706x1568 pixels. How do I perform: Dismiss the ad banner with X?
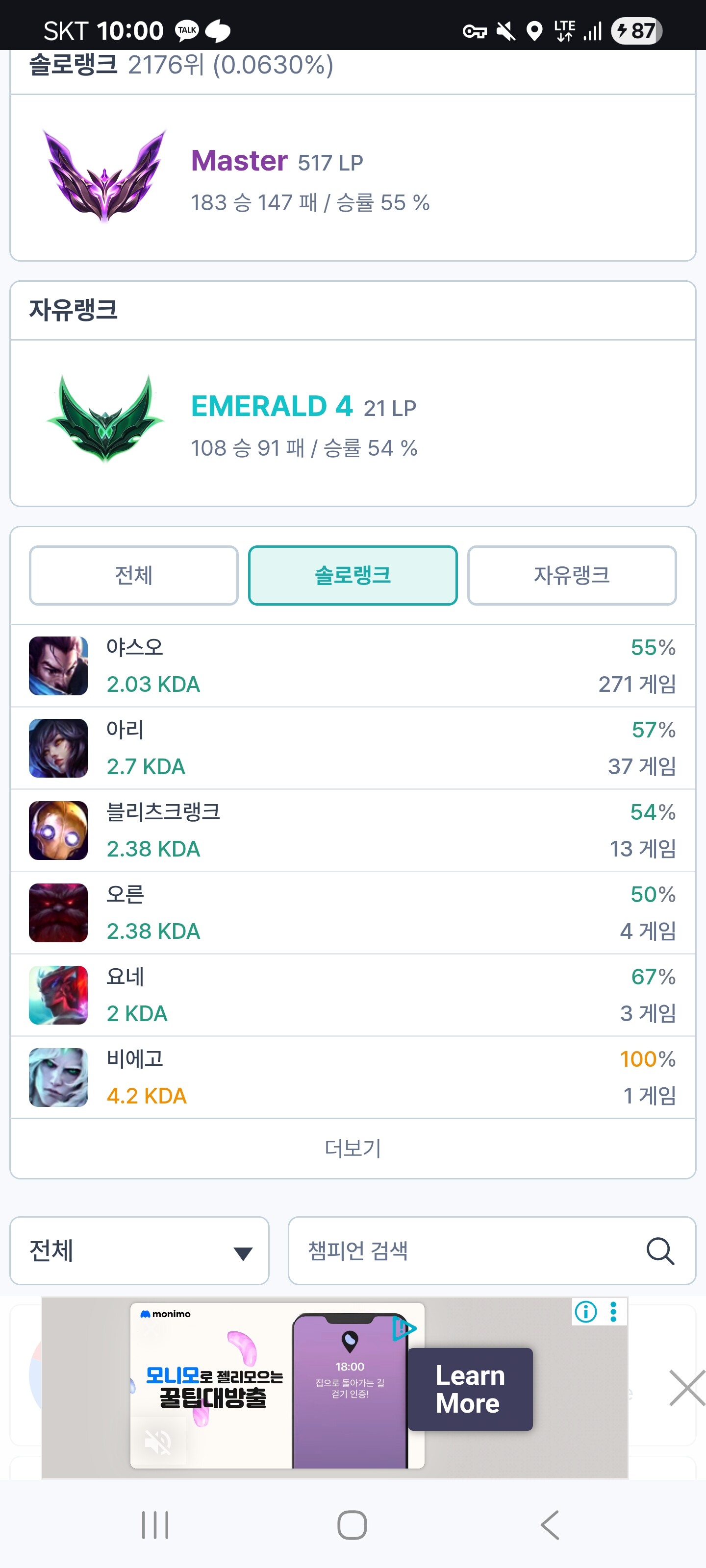click(686, 1388)
